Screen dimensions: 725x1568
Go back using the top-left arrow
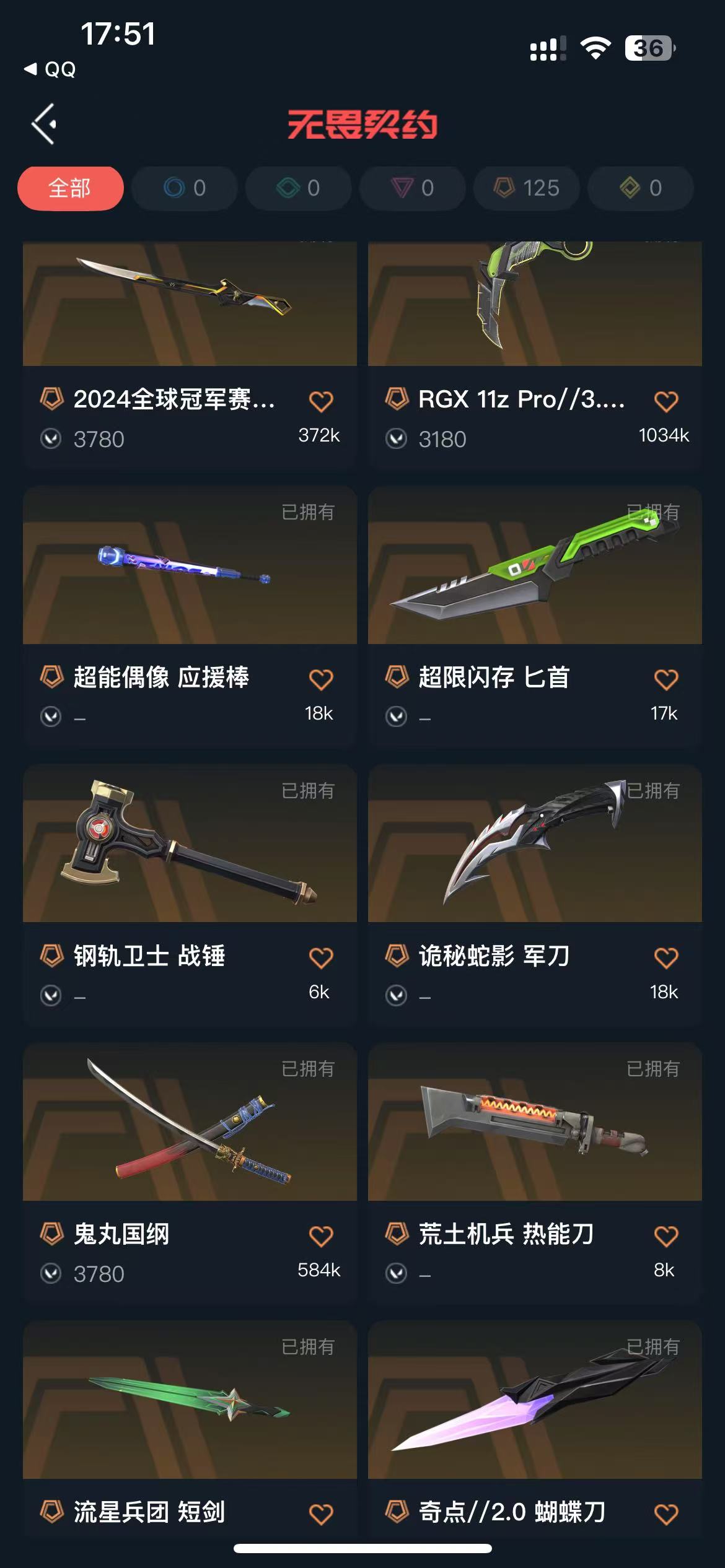(x=45, y=124)
